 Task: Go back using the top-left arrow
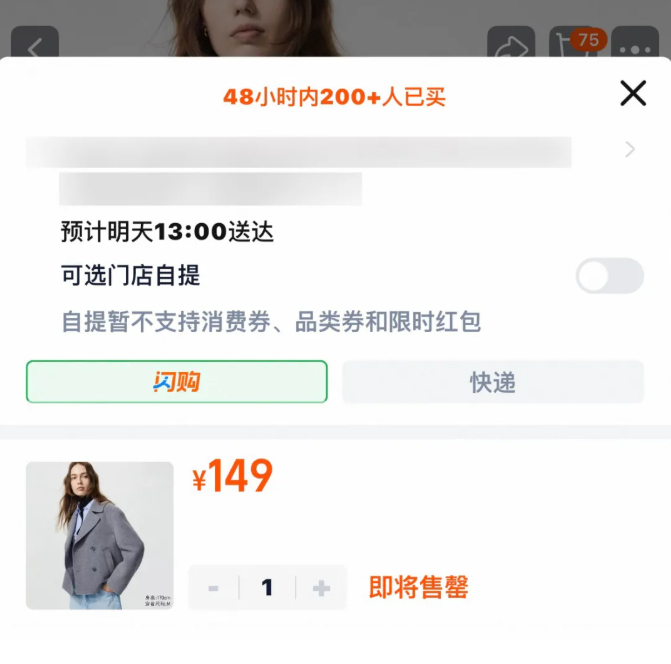coord(35,45)
